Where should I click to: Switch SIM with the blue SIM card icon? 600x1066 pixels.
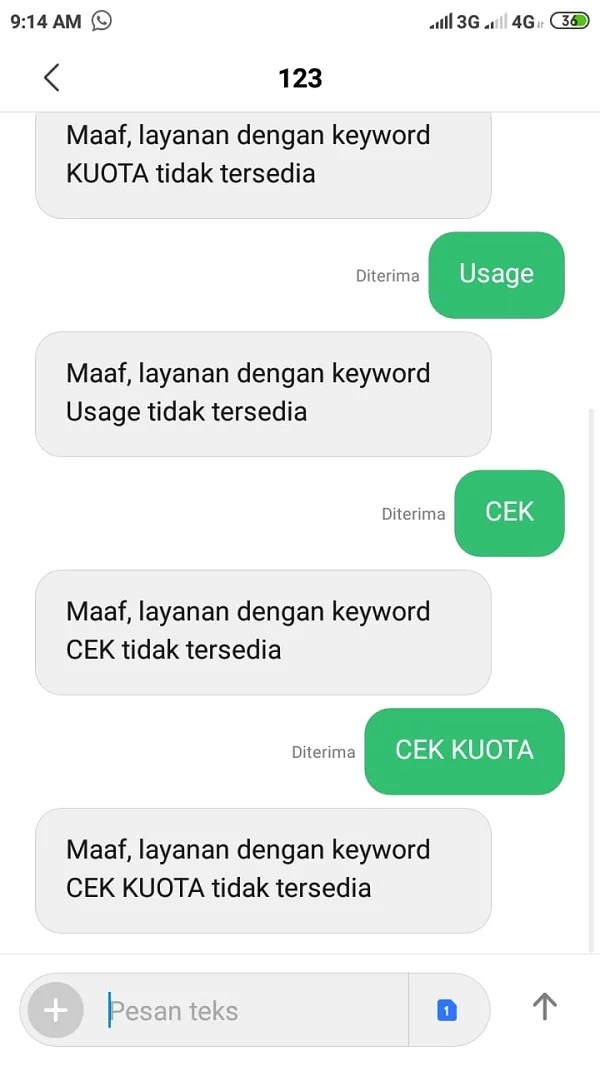tap(447, 1011)
